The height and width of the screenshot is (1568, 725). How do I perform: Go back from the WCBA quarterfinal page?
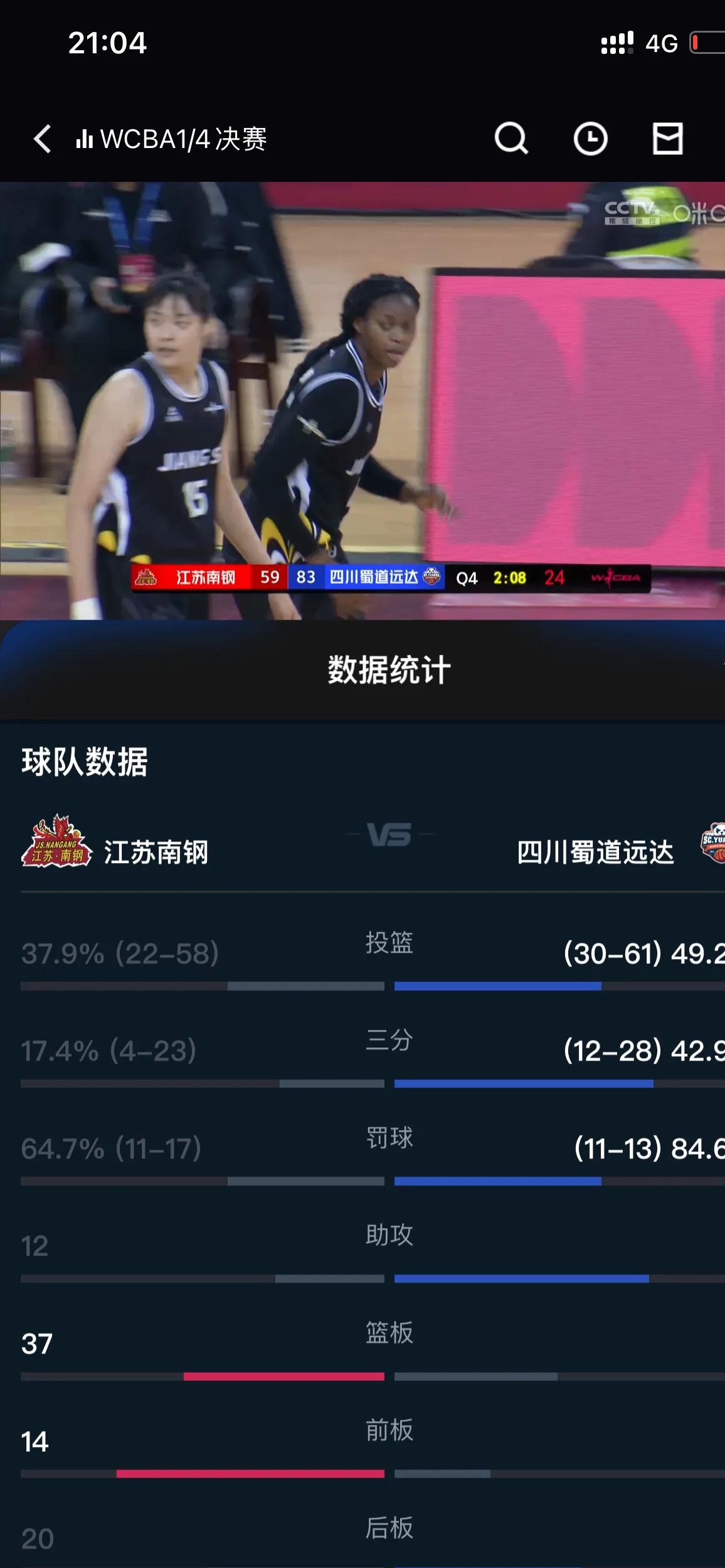coord(43,139)
